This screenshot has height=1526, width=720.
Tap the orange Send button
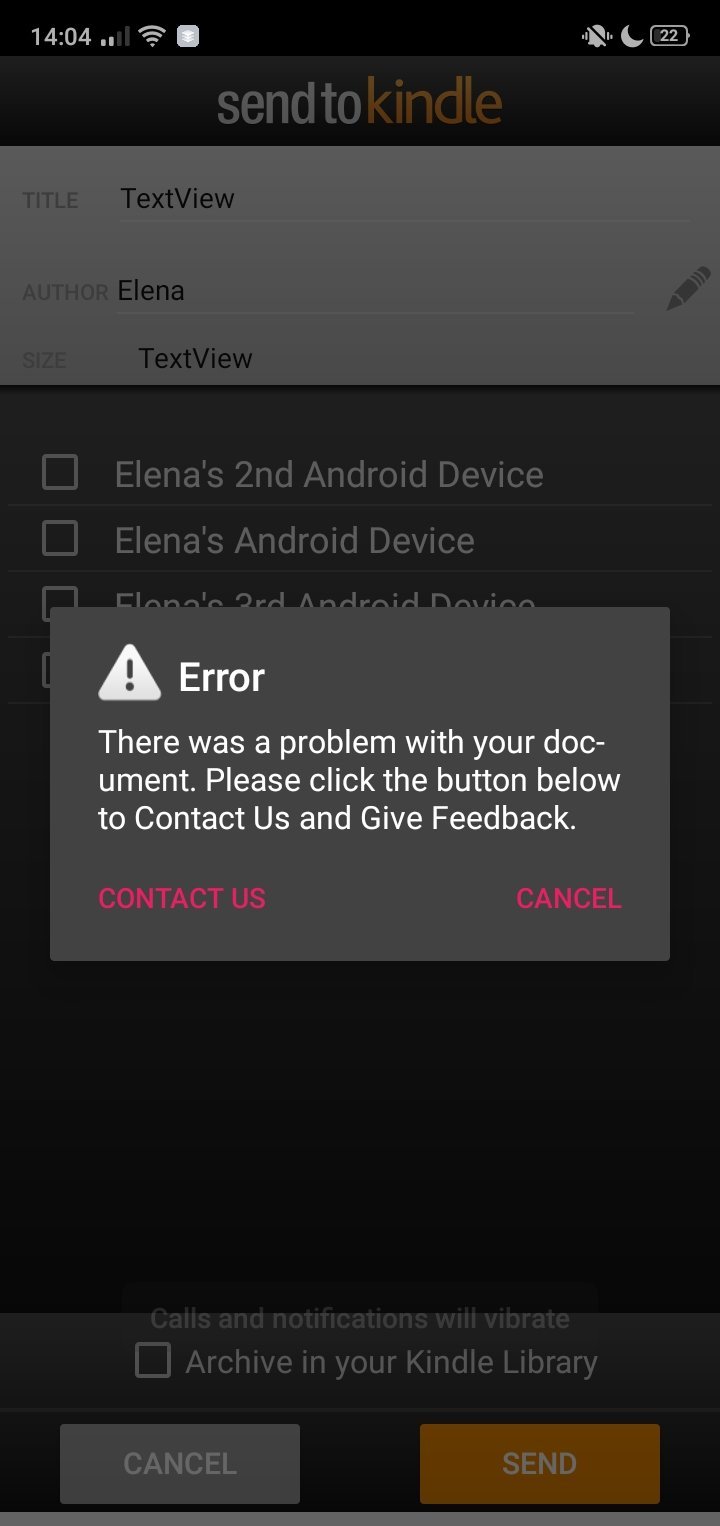[x=539, y=1463]
